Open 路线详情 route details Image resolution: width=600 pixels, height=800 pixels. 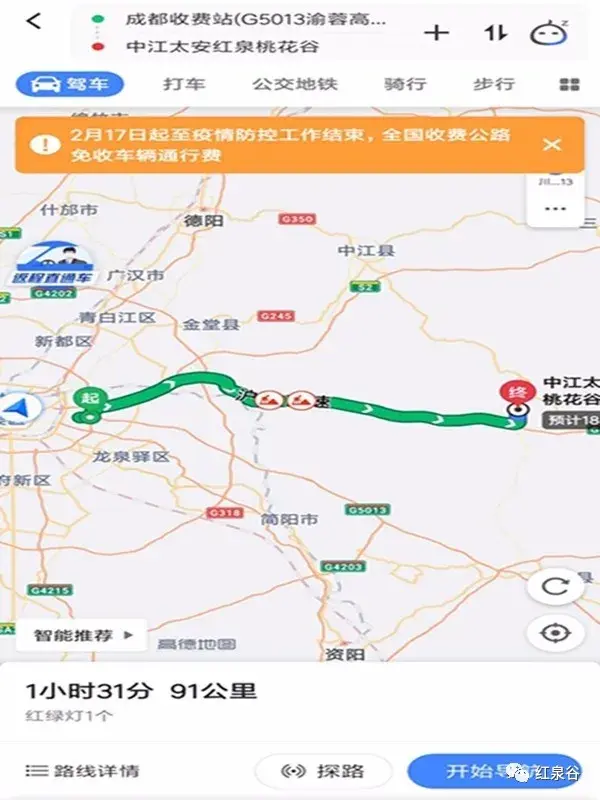click(82, 771)
